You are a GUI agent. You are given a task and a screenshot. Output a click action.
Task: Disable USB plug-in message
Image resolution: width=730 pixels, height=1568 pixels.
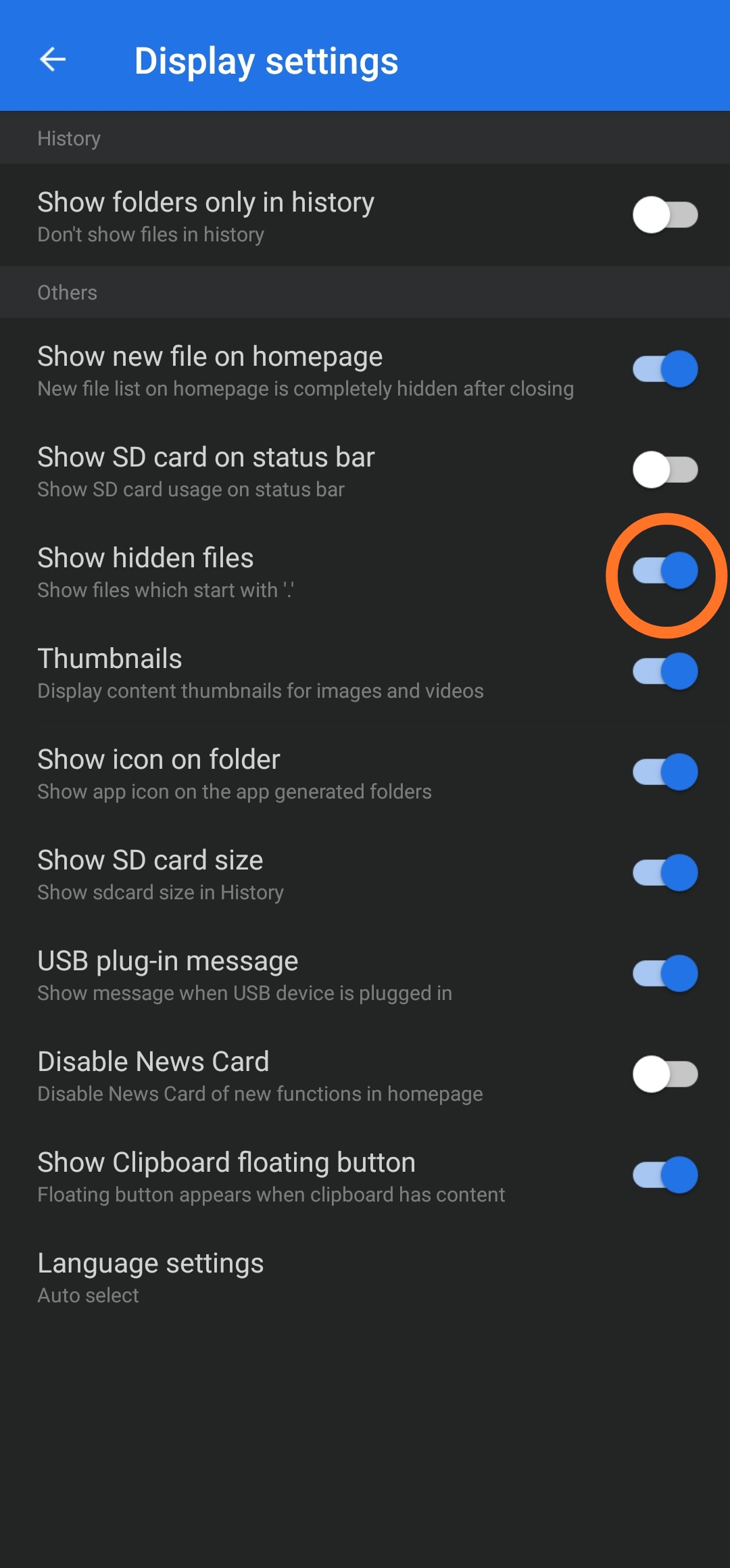[665, 974]
